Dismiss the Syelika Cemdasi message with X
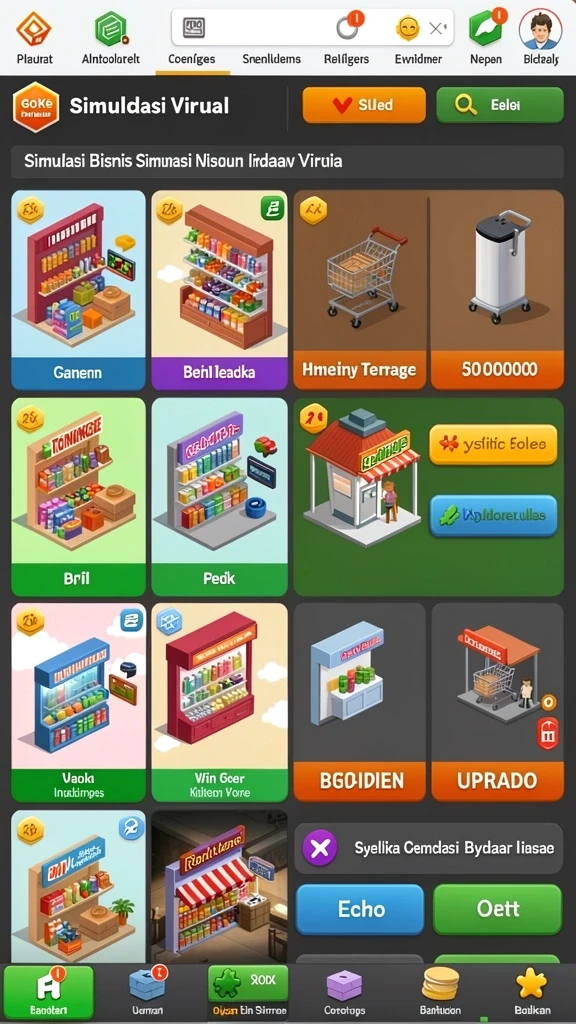Screen dimensions: 576x1024 [320, 848]
